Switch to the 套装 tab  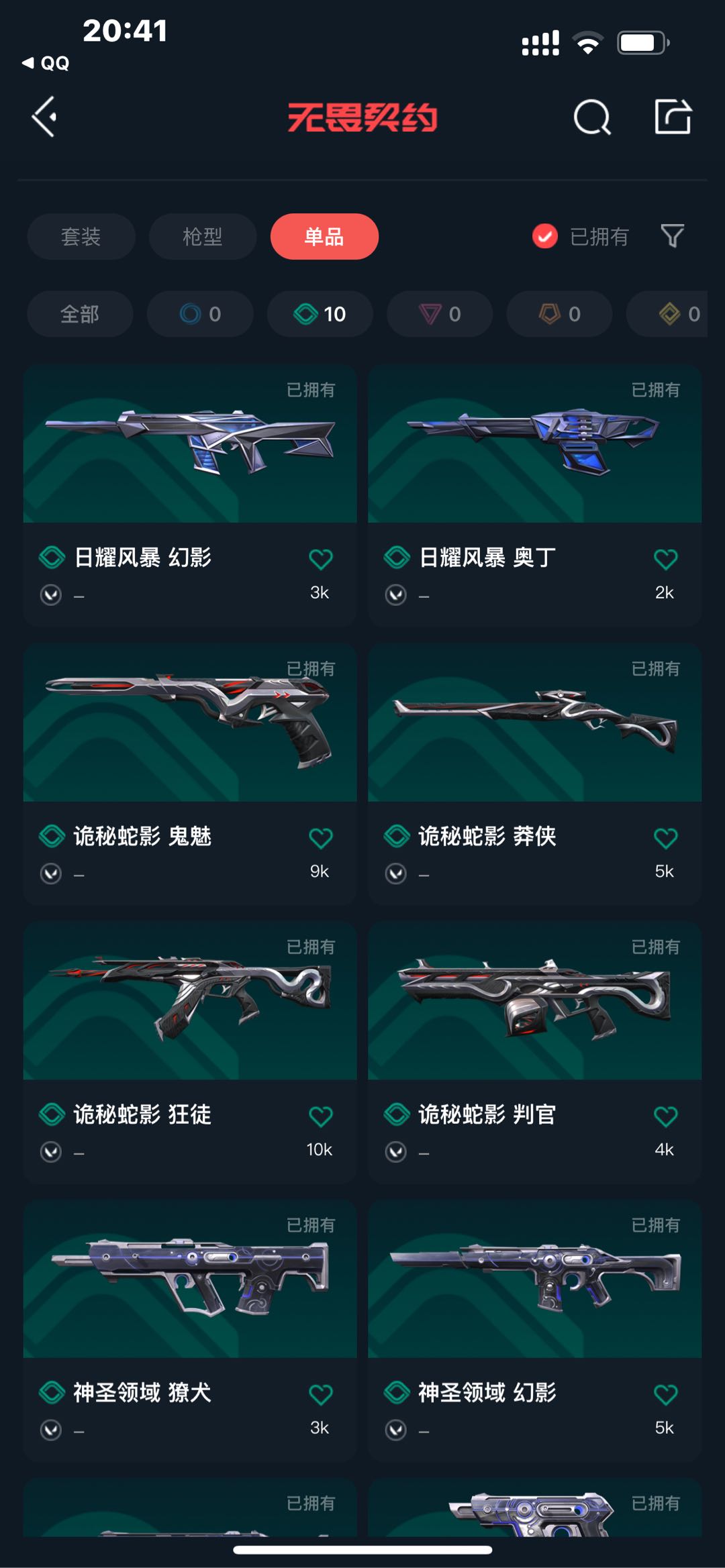tap(81, 236)
